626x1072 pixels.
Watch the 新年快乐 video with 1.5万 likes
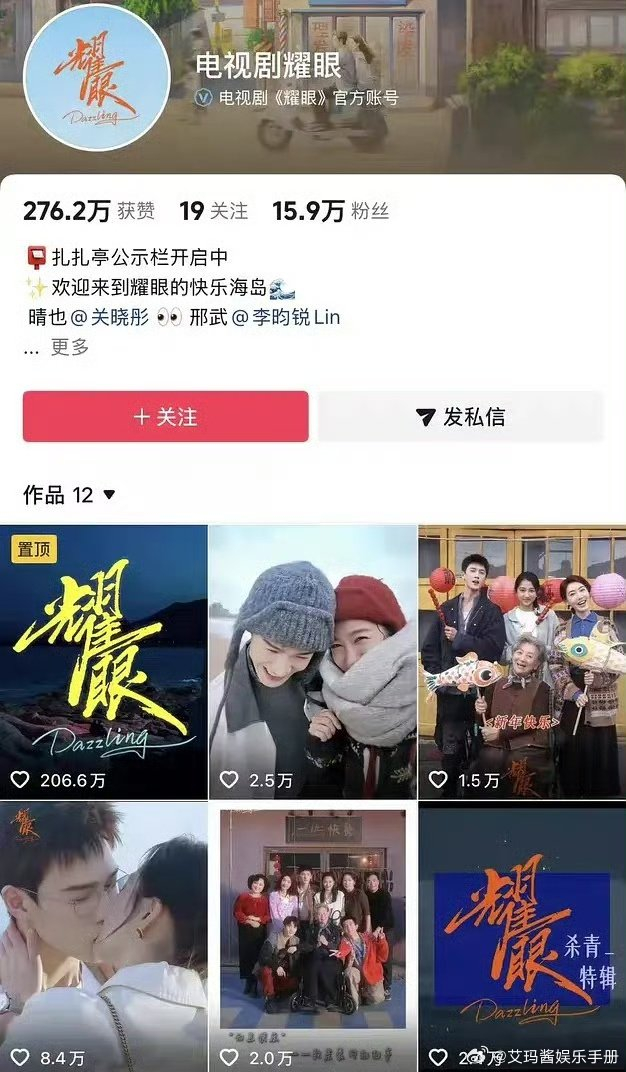click(521, 660)
